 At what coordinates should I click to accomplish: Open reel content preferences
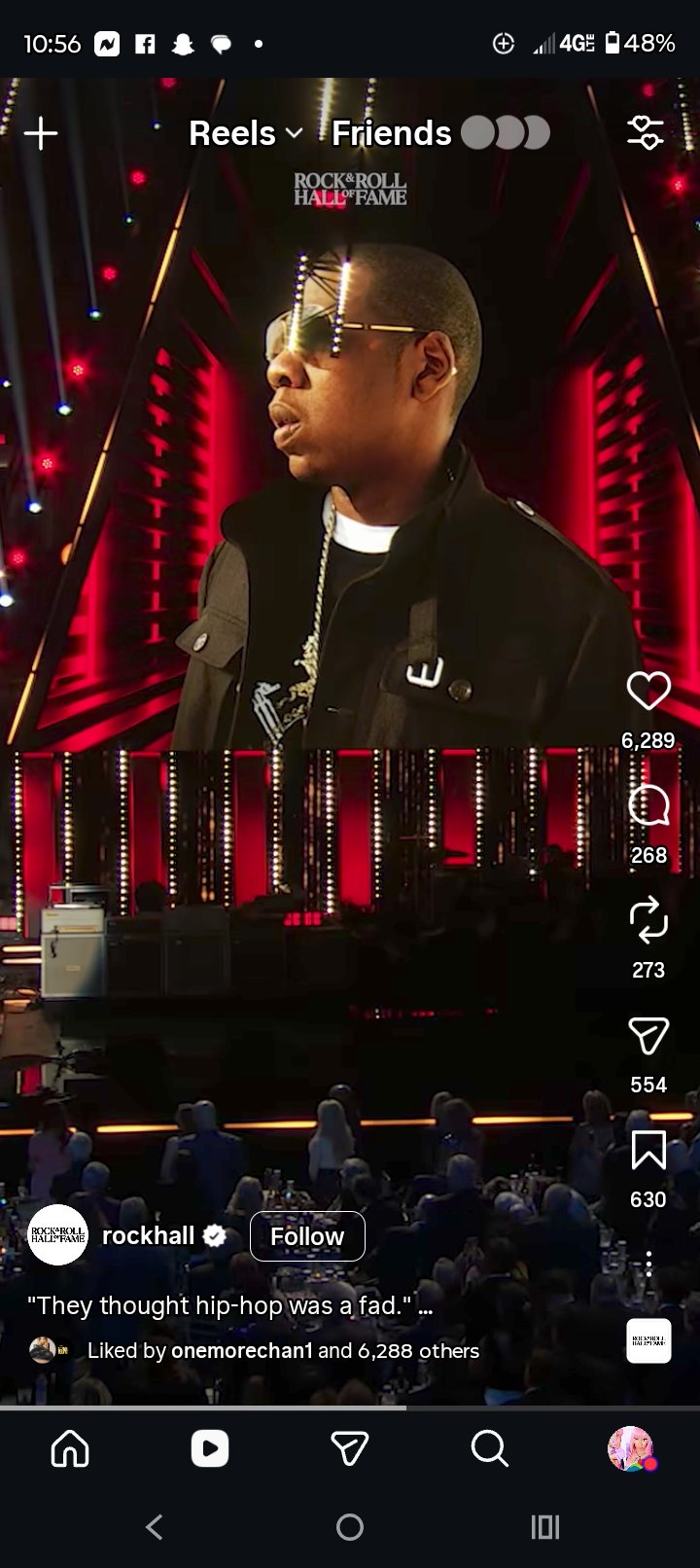click(645, 132)
